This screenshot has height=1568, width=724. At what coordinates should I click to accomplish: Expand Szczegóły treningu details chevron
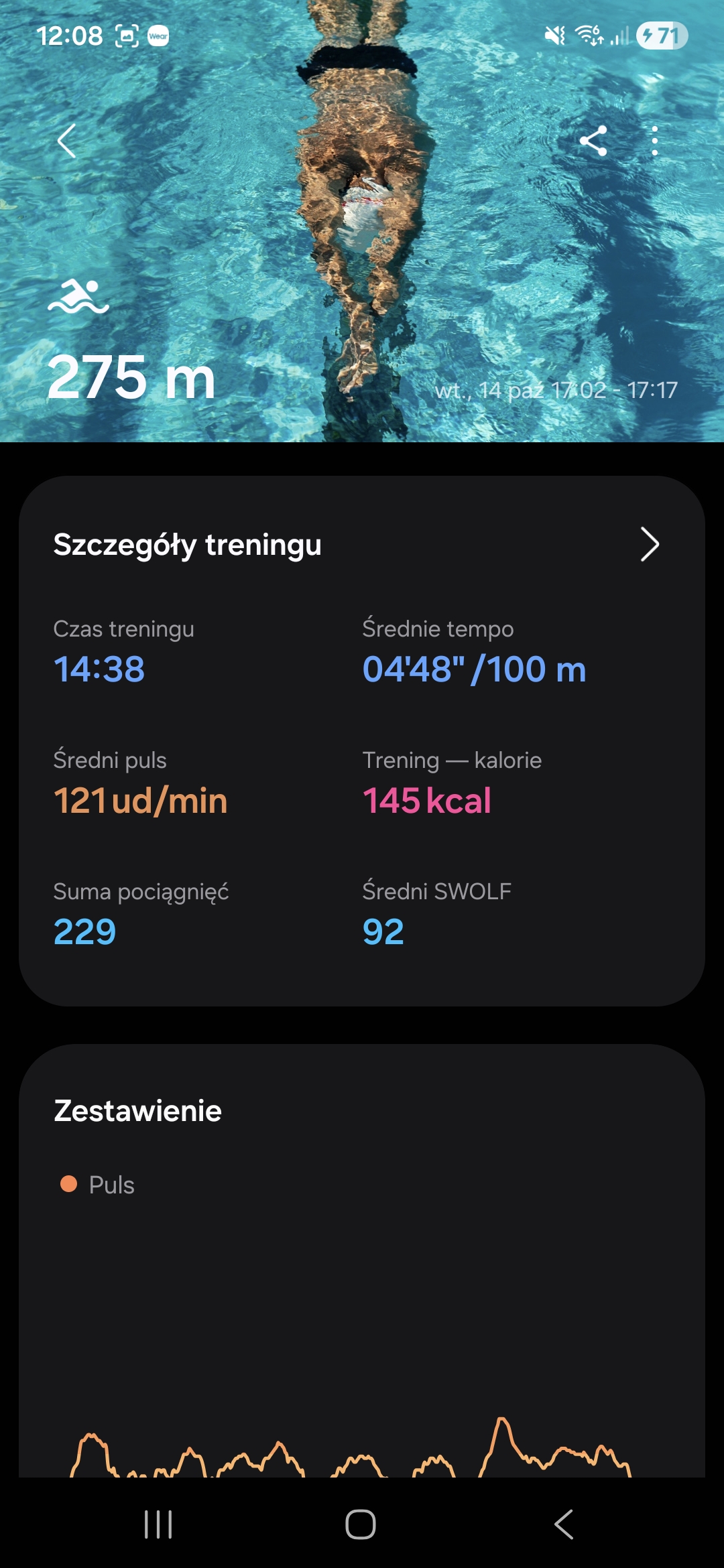coord(649,544)
